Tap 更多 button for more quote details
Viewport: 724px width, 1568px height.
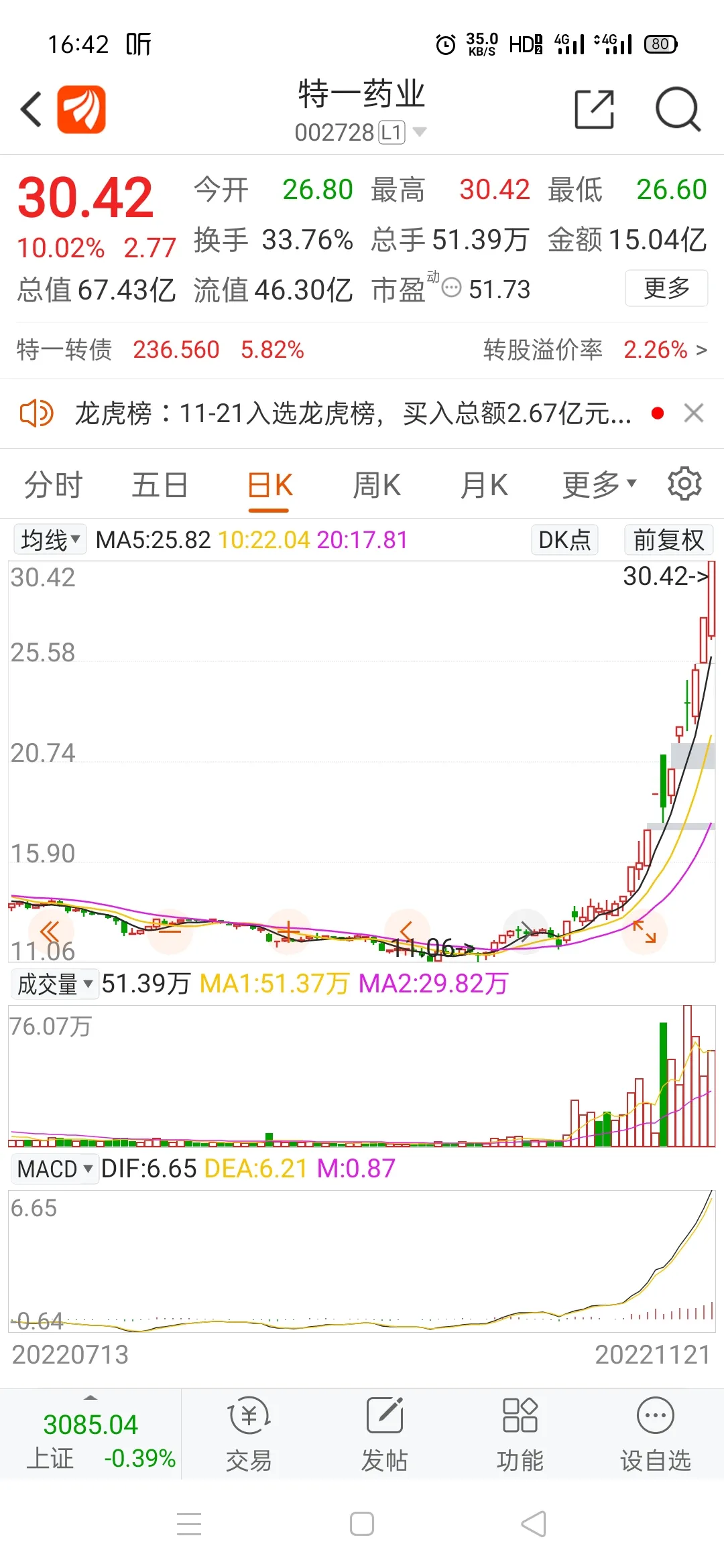666,288
